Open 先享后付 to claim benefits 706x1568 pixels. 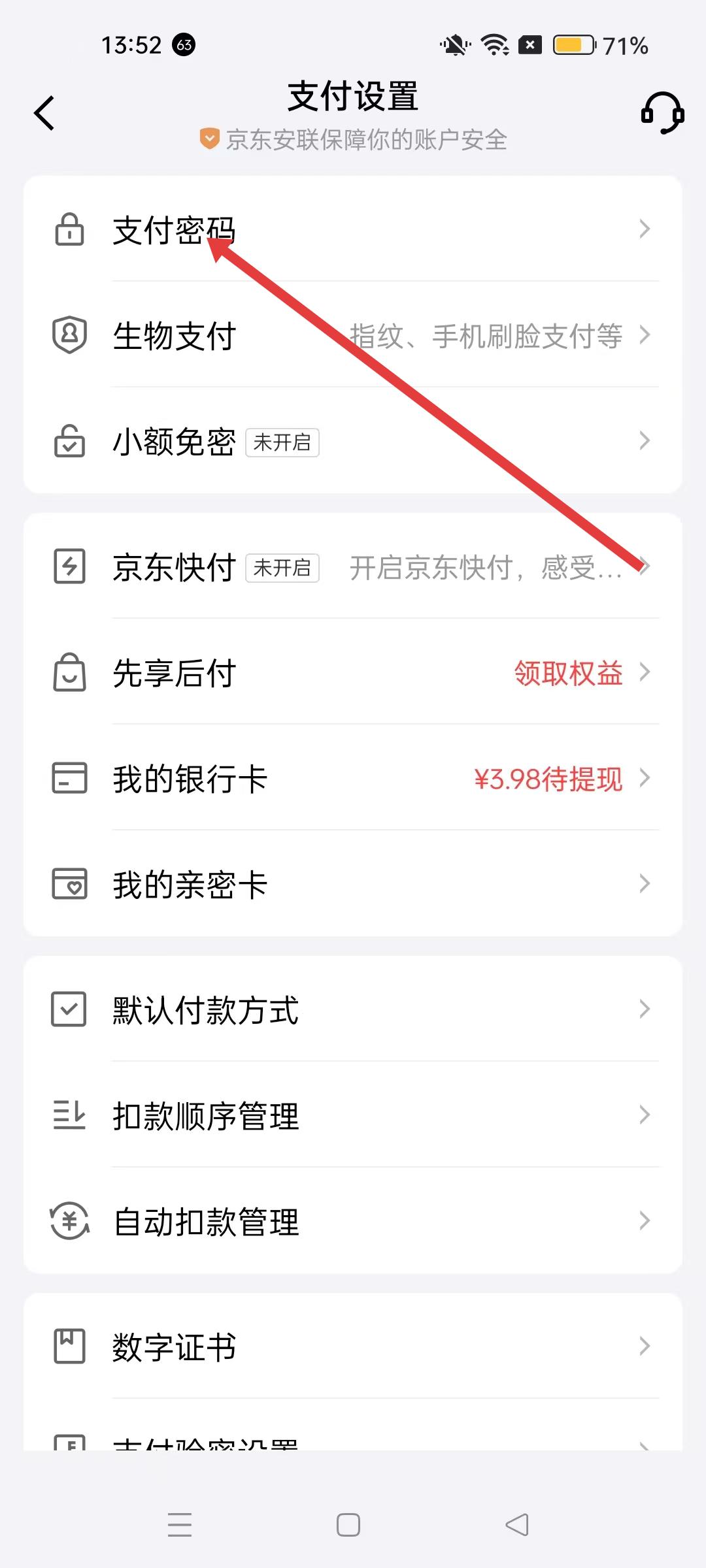[x=353, y=673]
